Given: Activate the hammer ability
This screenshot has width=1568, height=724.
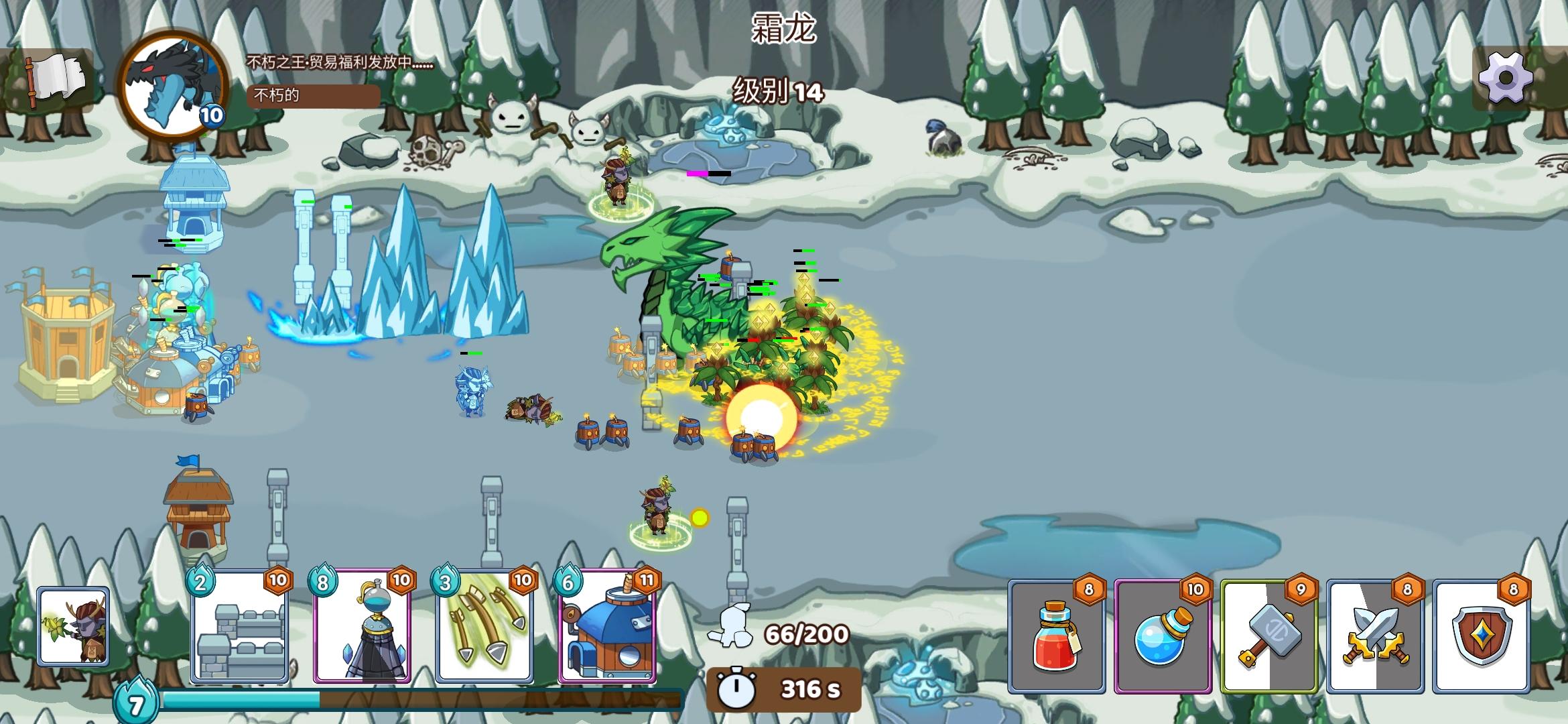Looking at the screenshot, I should point(1269,636).
